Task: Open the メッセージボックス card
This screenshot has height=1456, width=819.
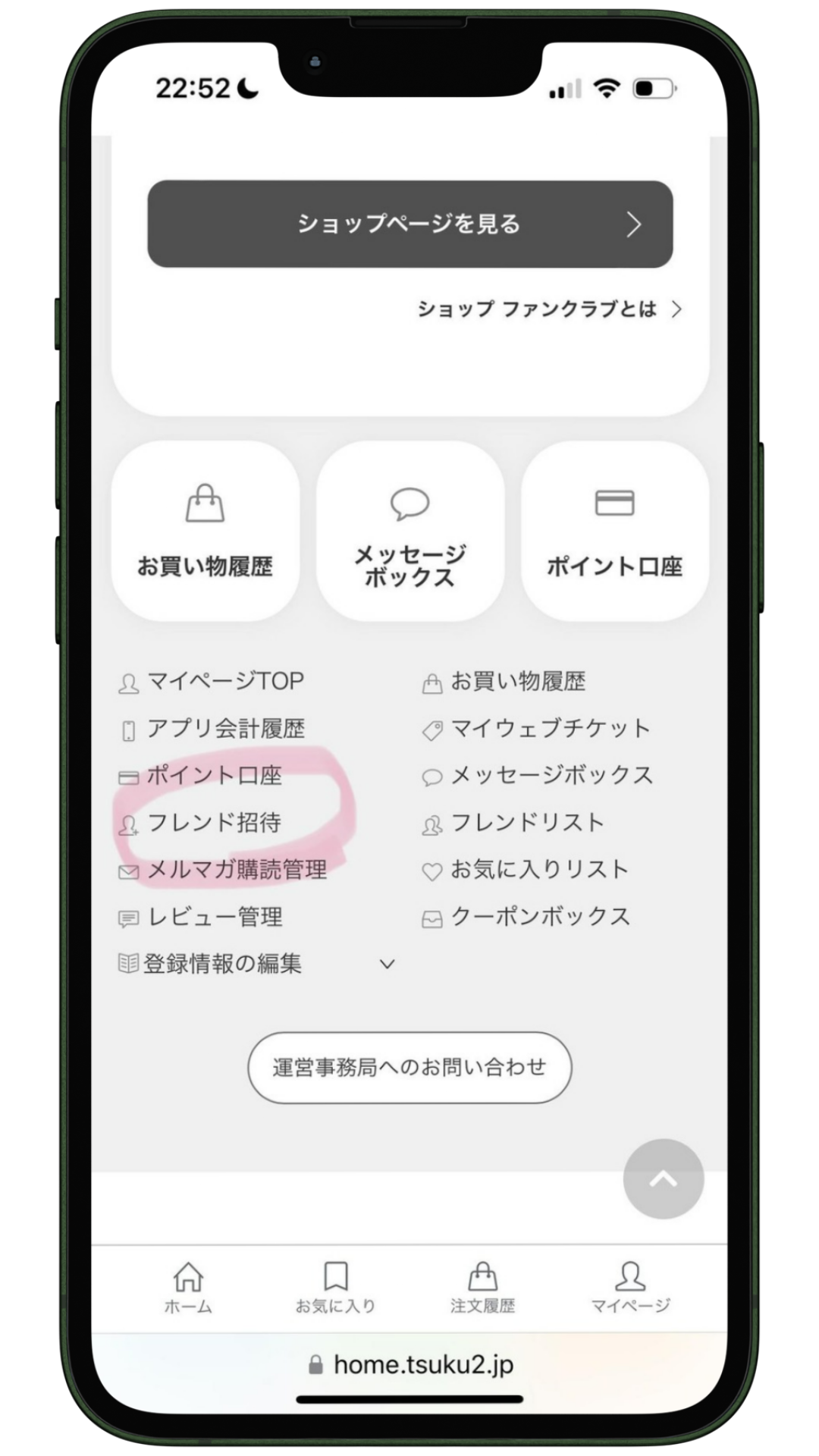Action: click(409, 532)
